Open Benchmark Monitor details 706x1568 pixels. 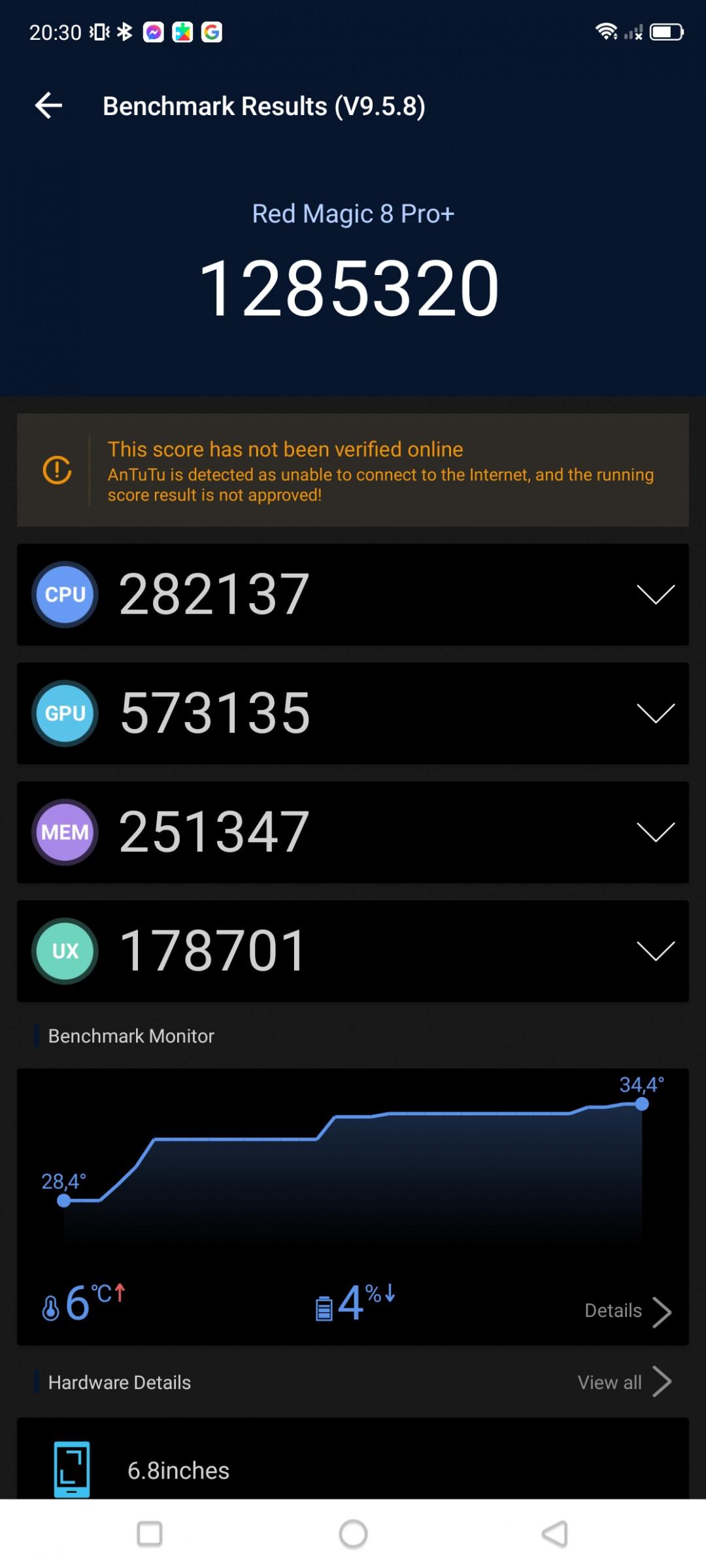[x=628, y=1311]
